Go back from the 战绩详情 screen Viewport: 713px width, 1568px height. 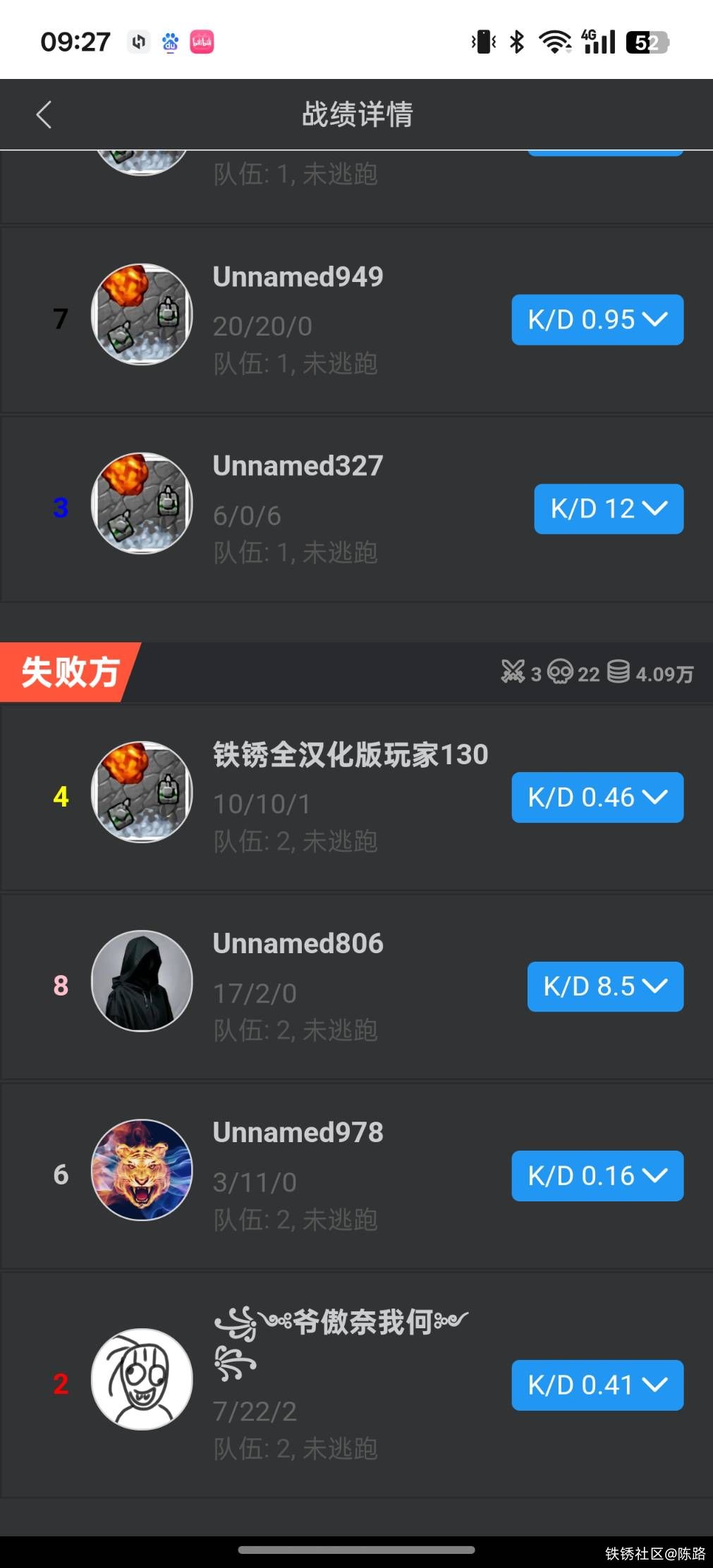pos(44,115)
